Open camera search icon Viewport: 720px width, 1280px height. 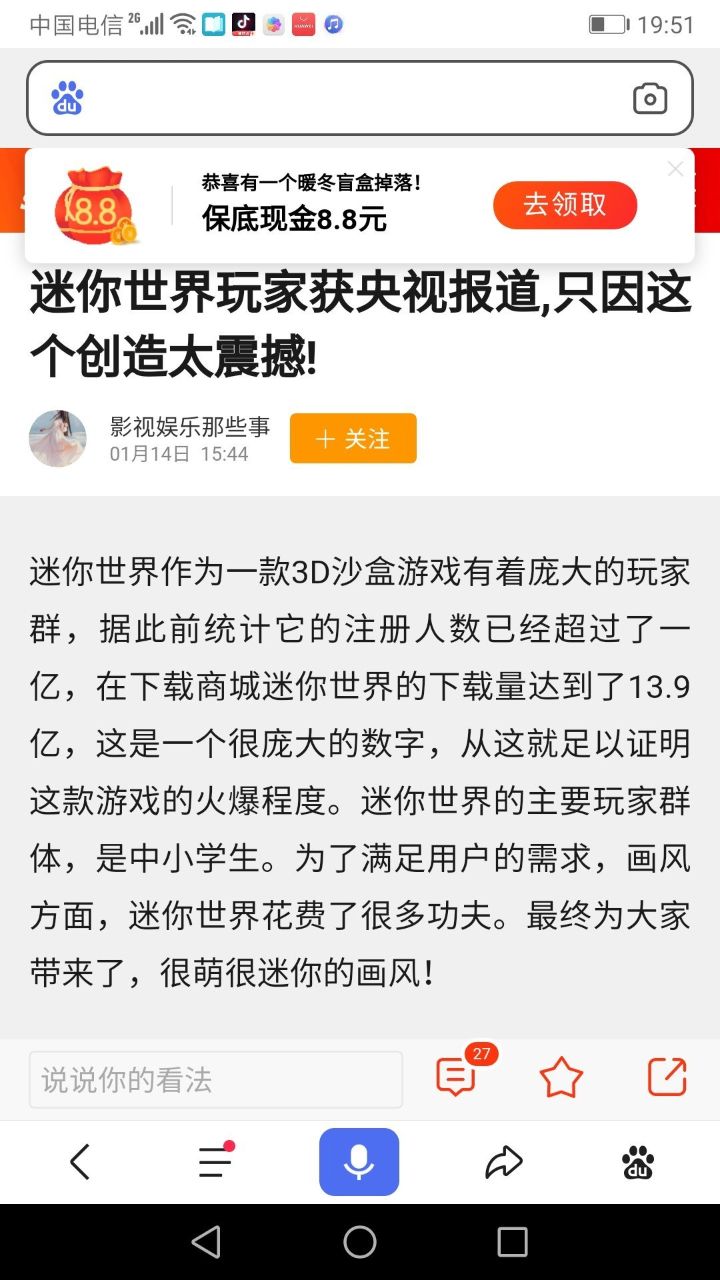click(x=650, y=98)
